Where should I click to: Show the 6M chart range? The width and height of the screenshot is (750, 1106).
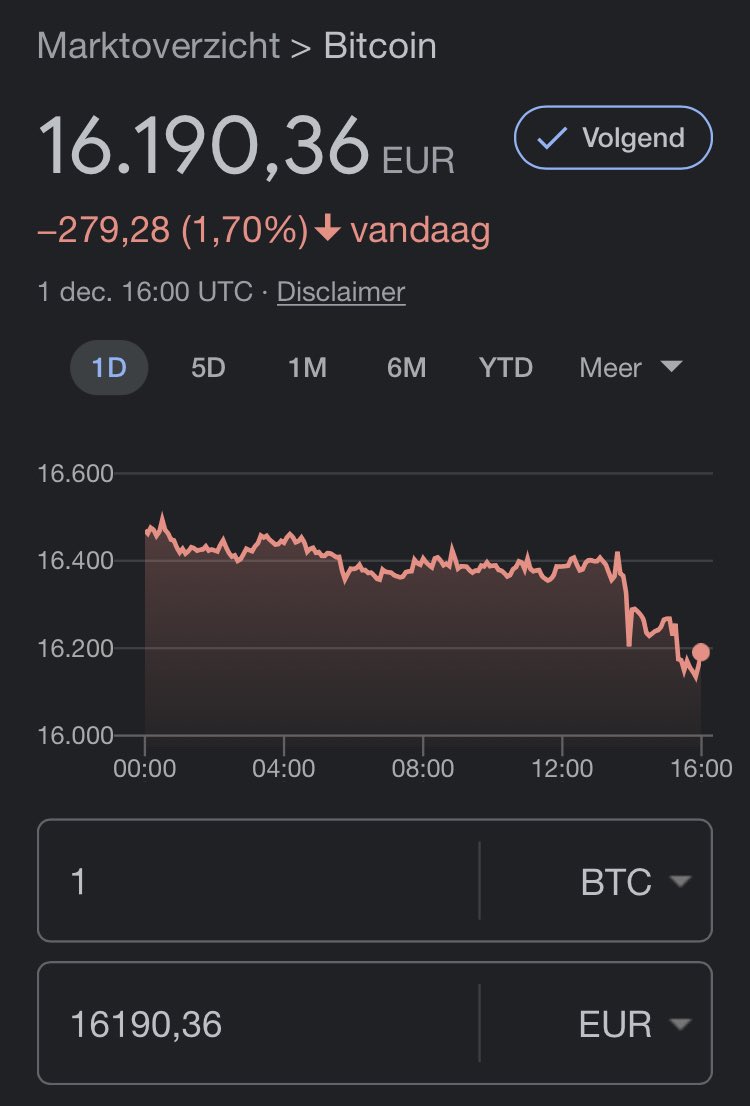(406, 367)
